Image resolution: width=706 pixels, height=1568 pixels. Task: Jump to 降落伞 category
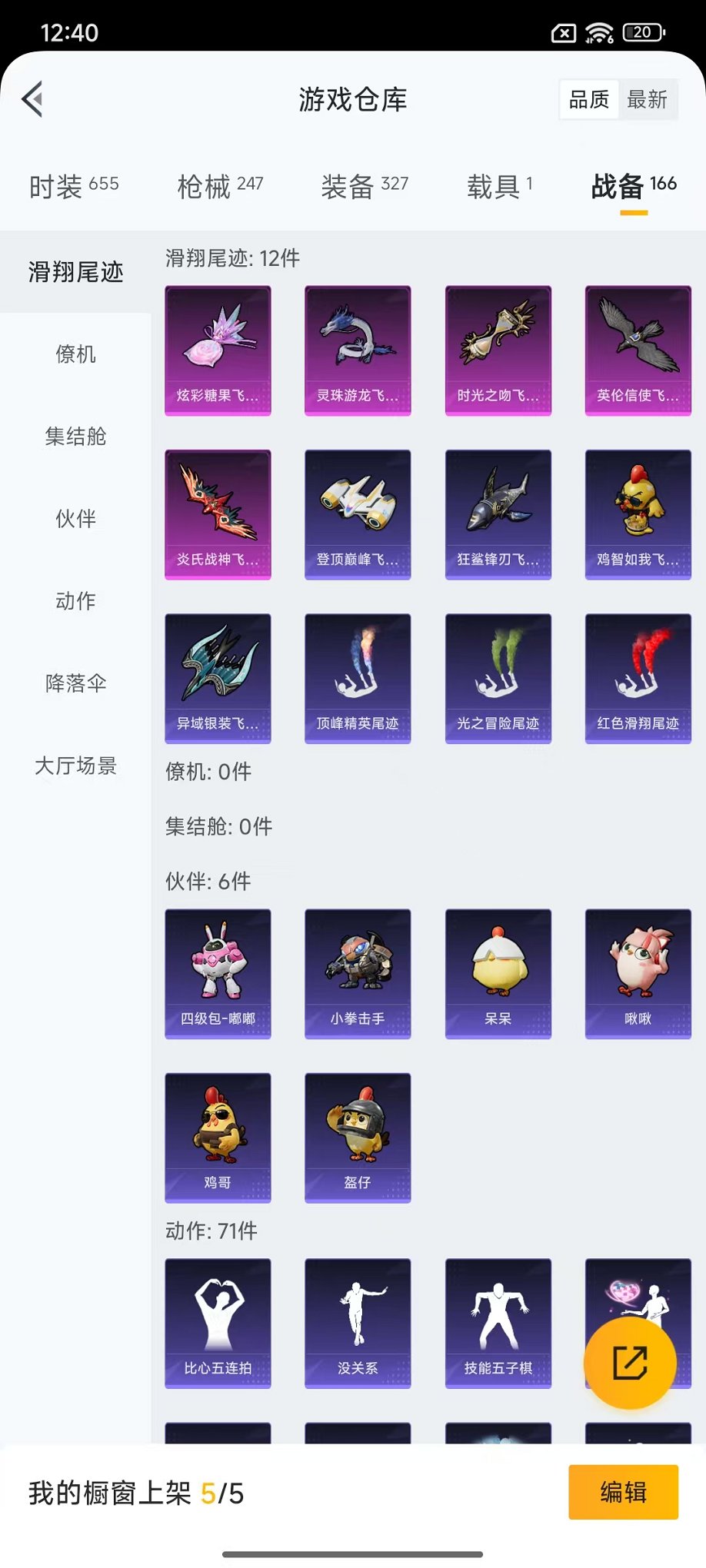tap(75, 683)
